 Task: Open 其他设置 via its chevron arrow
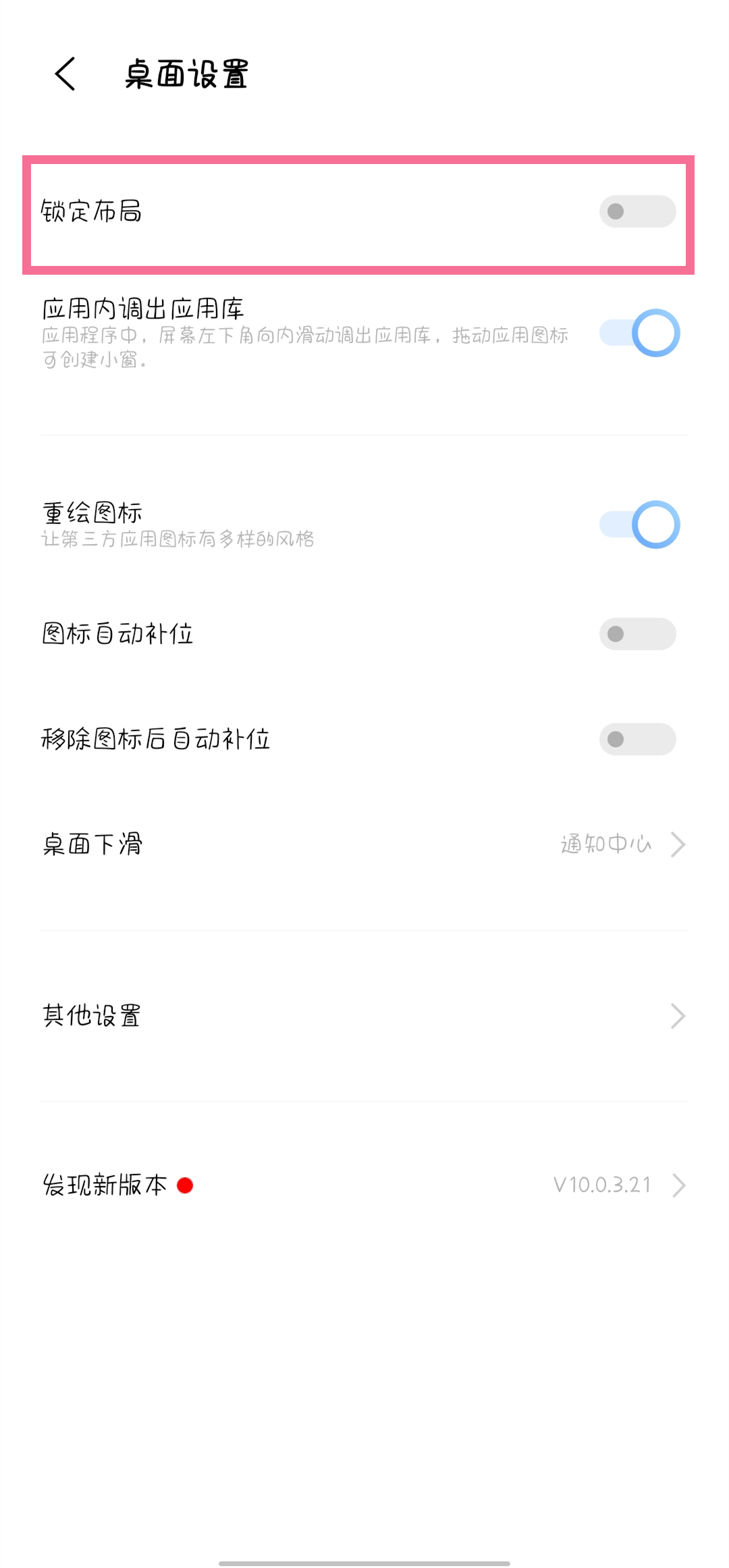(x=678, y=1016)
